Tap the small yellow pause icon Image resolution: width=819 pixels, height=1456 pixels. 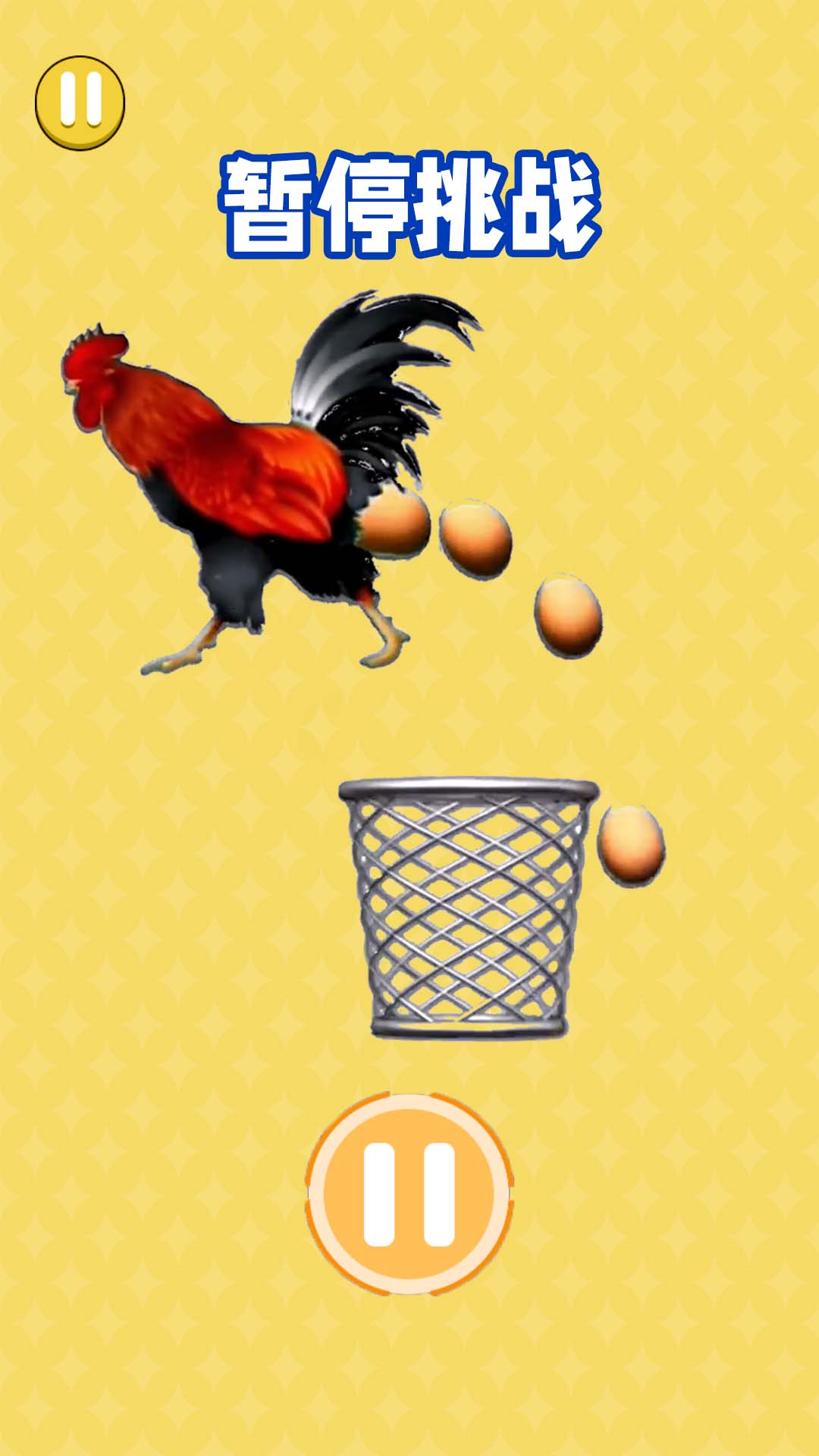pyautogui.click(x=80, y=102)
